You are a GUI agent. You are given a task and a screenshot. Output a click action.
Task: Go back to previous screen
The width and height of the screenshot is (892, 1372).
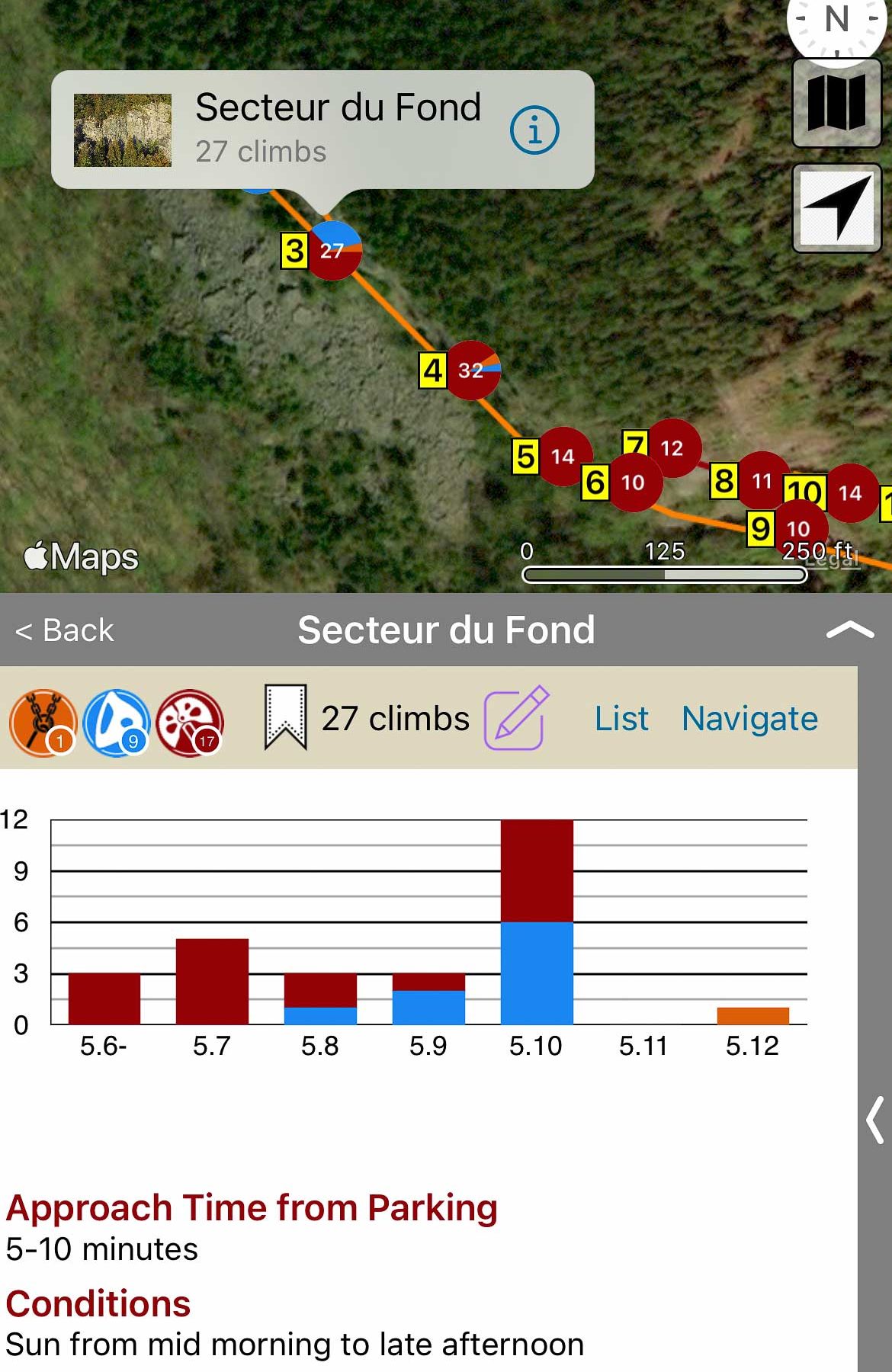coord(65,630)
